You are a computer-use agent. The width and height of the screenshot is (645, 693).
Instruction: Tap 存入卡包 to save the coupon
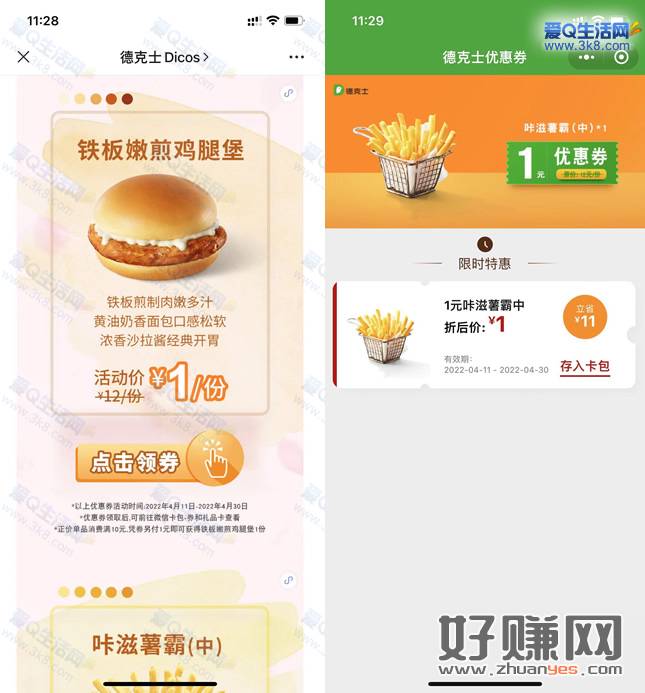pyautogui.click(x=584, y=366)
